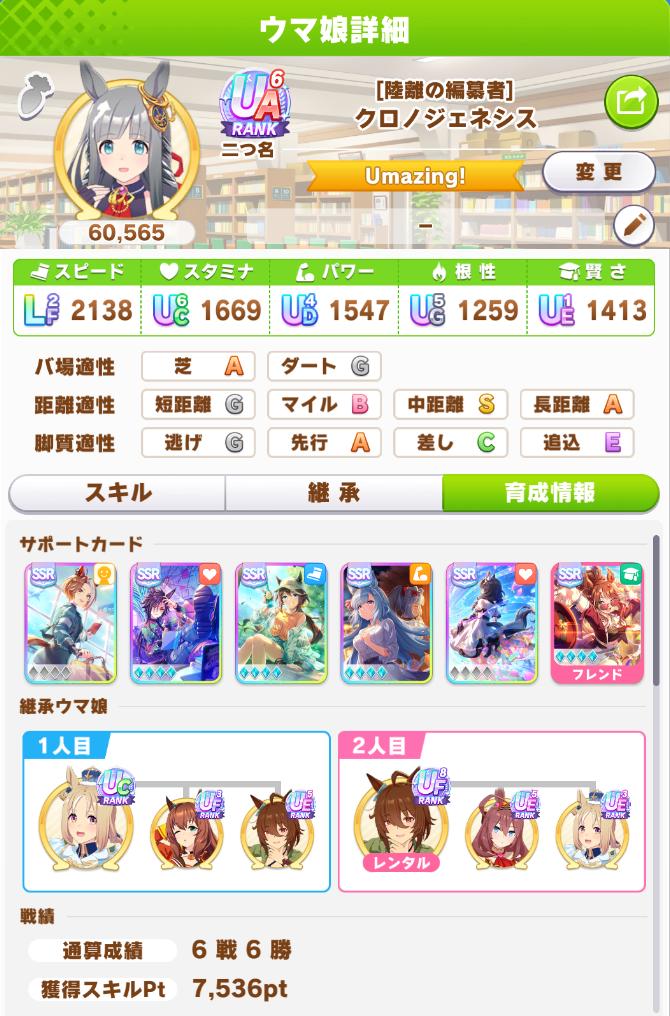670x1016 pixels.
Task: Switch to the スキル tab
Action: (117, 493)
